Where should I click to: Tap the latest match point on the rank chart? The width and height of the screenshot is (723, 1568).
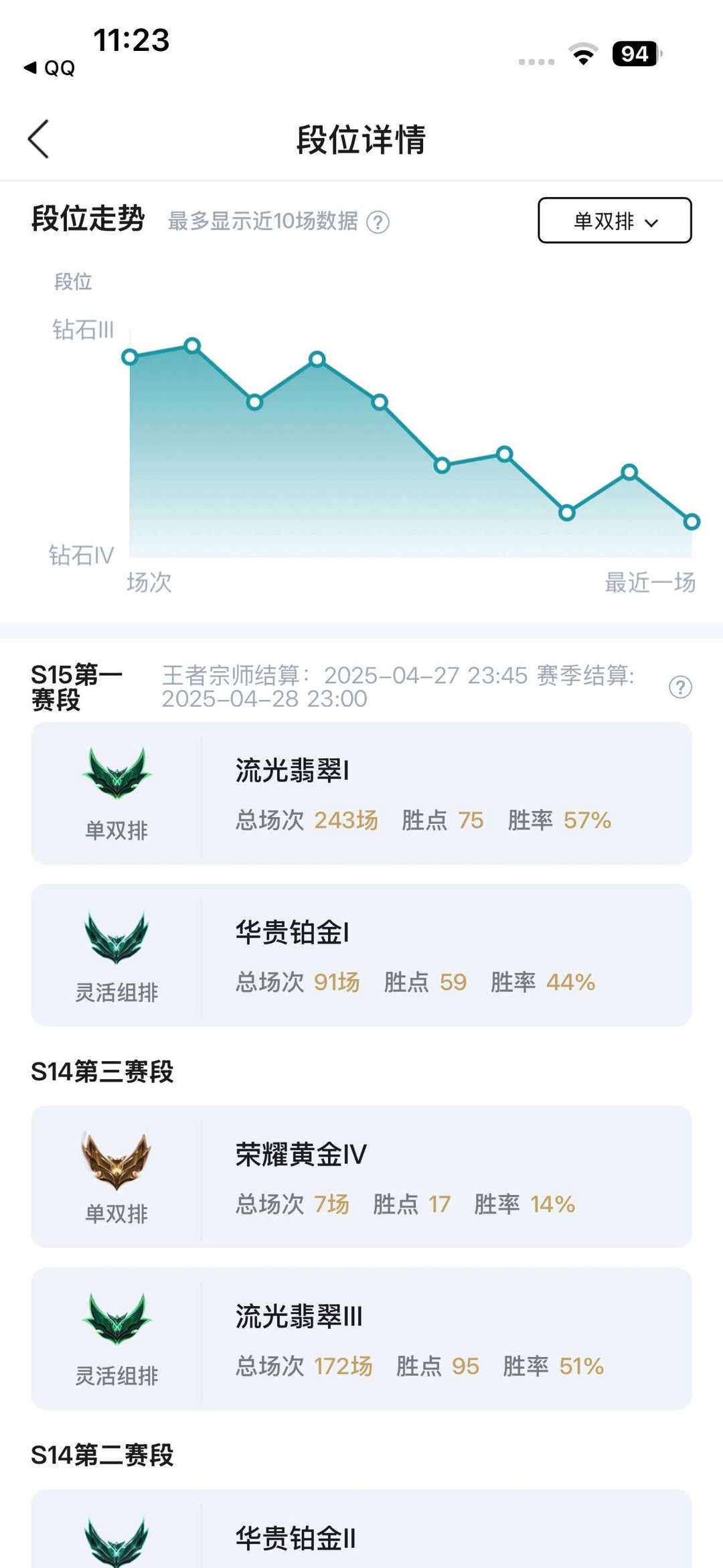tap(692, 522)
